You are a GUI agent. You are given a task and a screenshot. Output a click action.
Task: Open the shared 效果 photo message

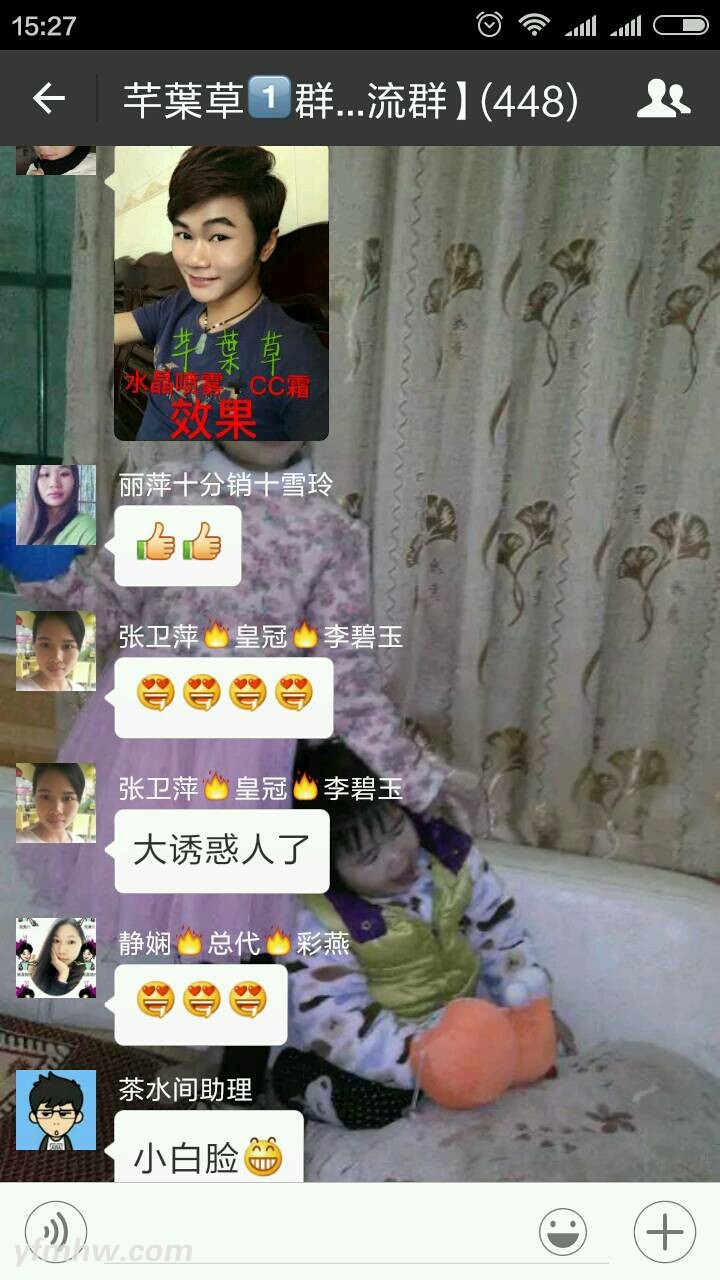pos(221,293)
